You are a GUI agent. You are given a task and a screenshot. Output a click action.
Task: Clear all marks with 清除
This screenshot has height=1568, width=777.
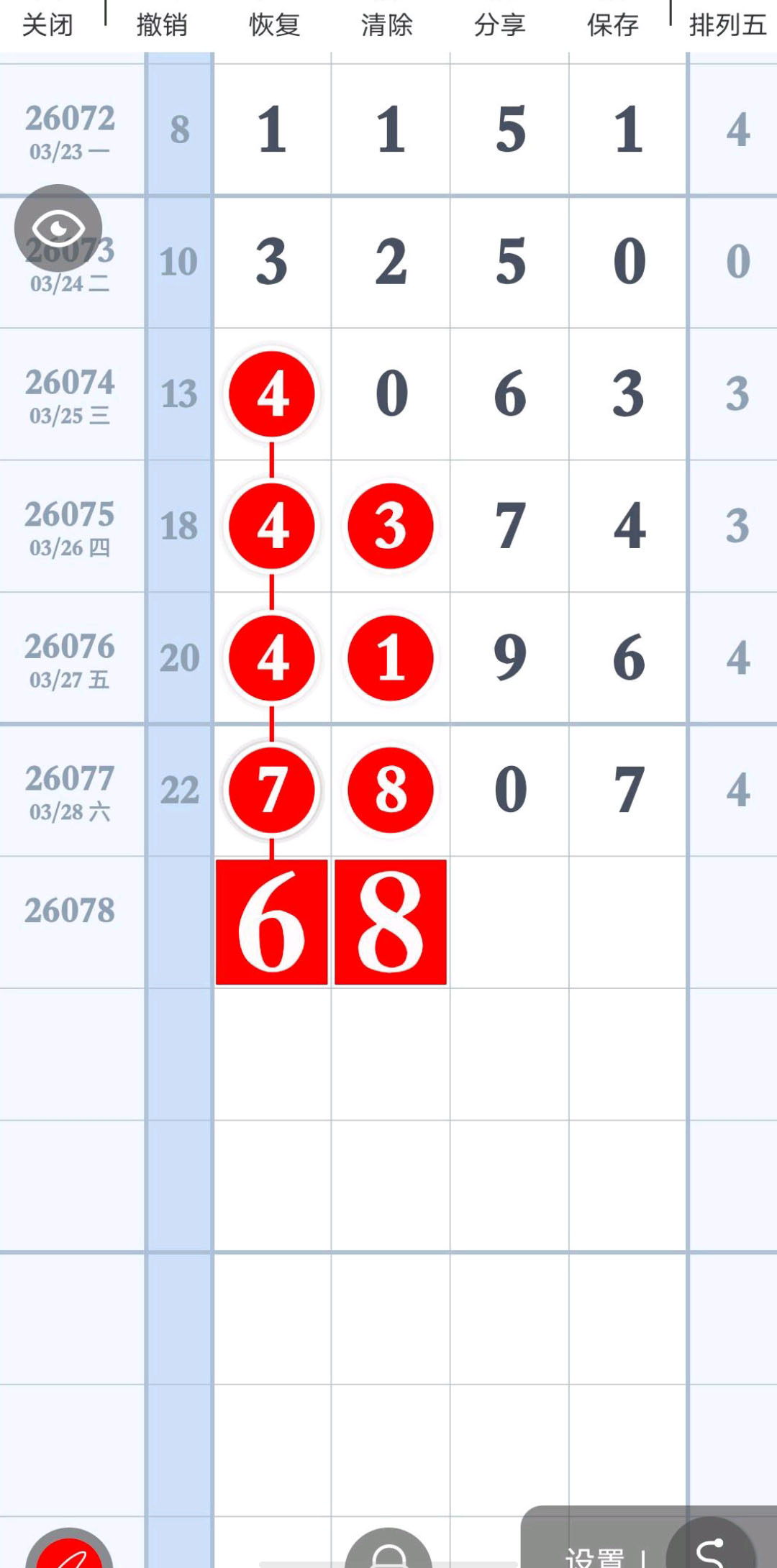(x=387, y=24)
